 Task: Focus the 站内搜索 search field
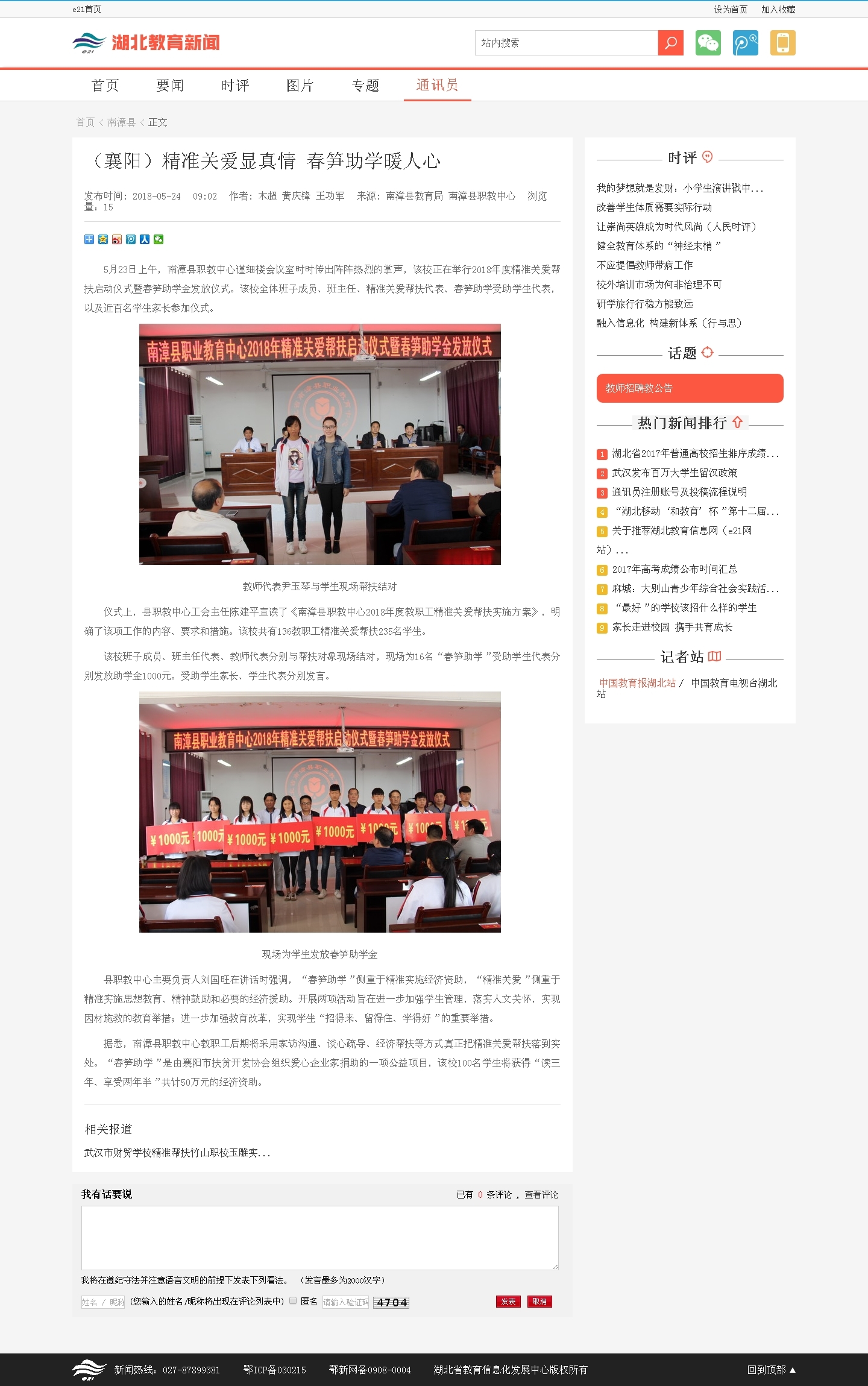click(566, 43)
